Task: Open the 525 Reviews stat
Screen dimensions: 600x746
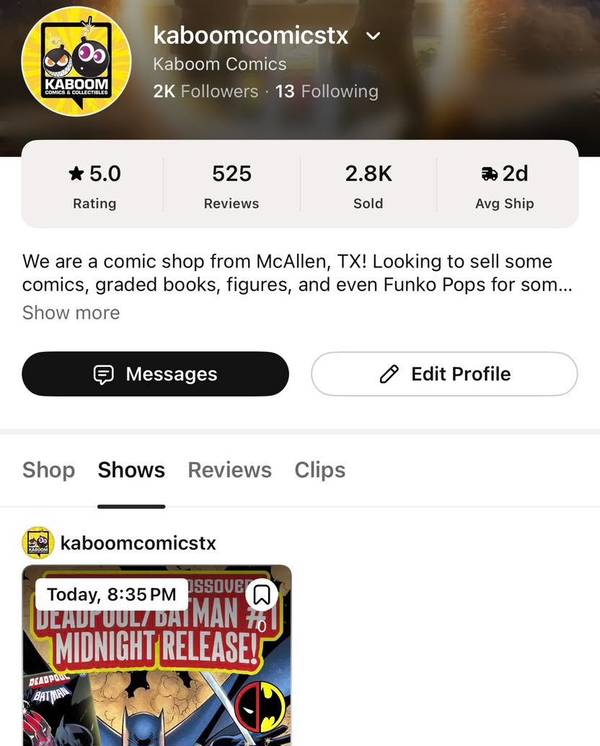Action: [231, 186]
